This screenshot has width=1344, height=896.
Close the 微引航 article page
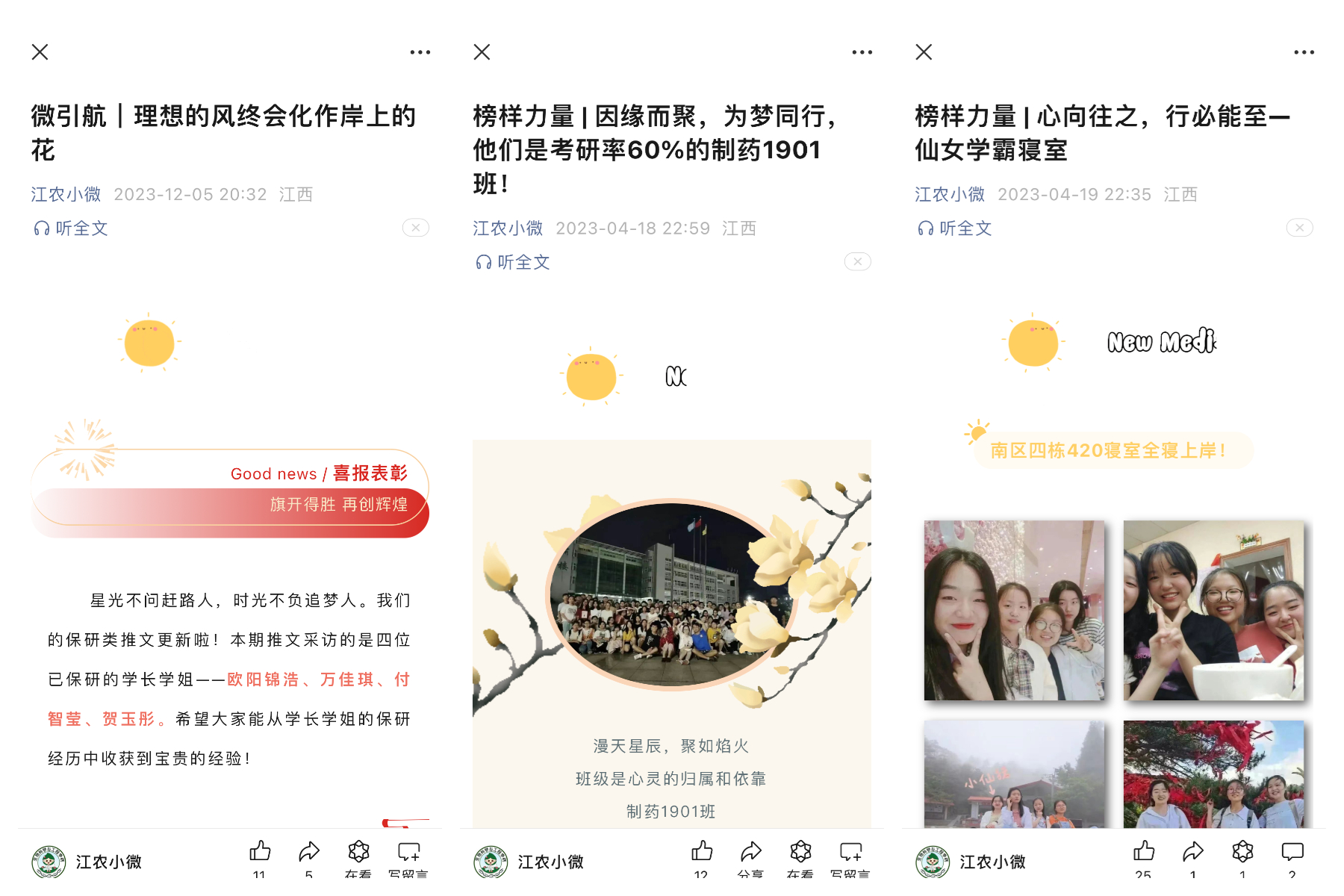point(40,52)
